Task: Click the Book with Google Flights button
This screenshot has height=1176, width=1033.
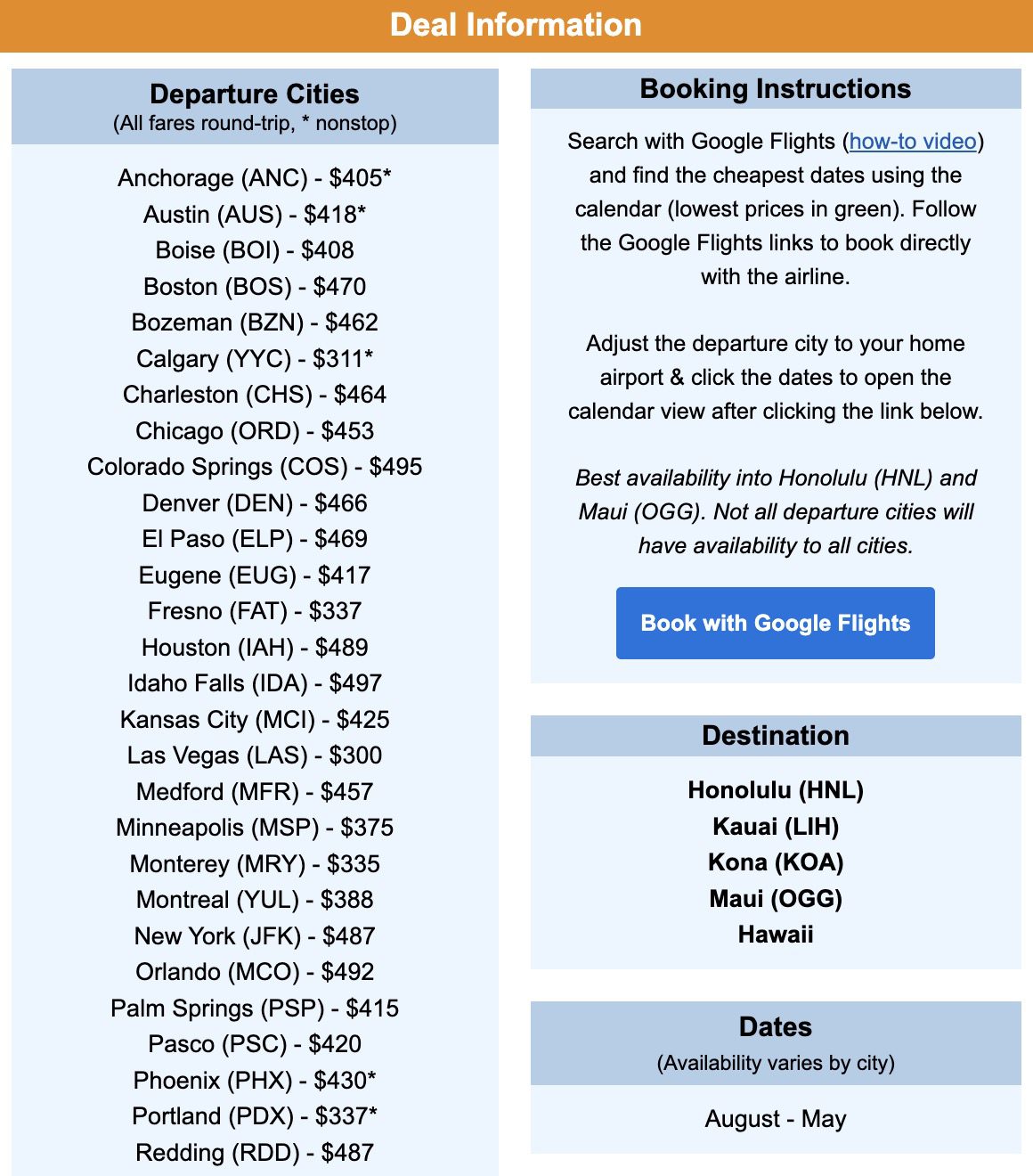Action: click(774, 623)
